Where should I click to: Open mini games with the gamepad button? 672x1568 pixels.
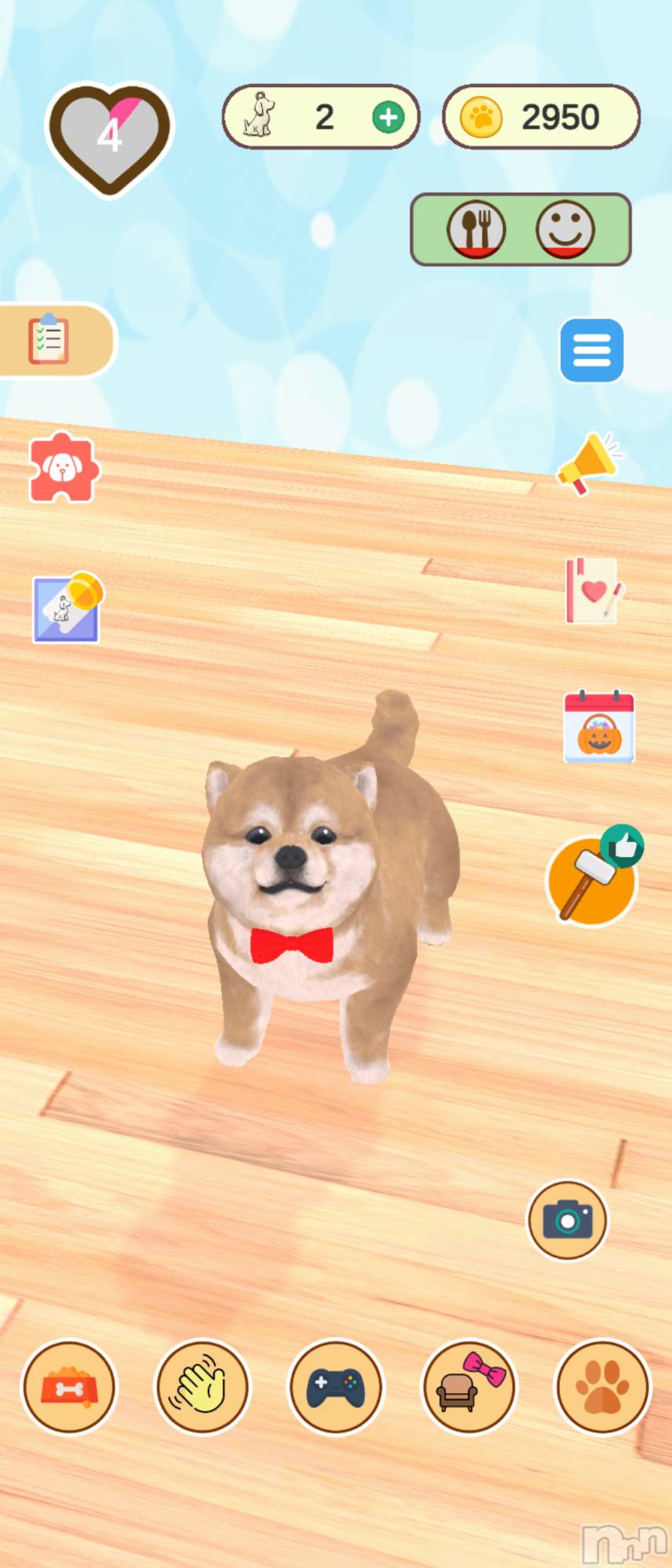coord(336,1387)
